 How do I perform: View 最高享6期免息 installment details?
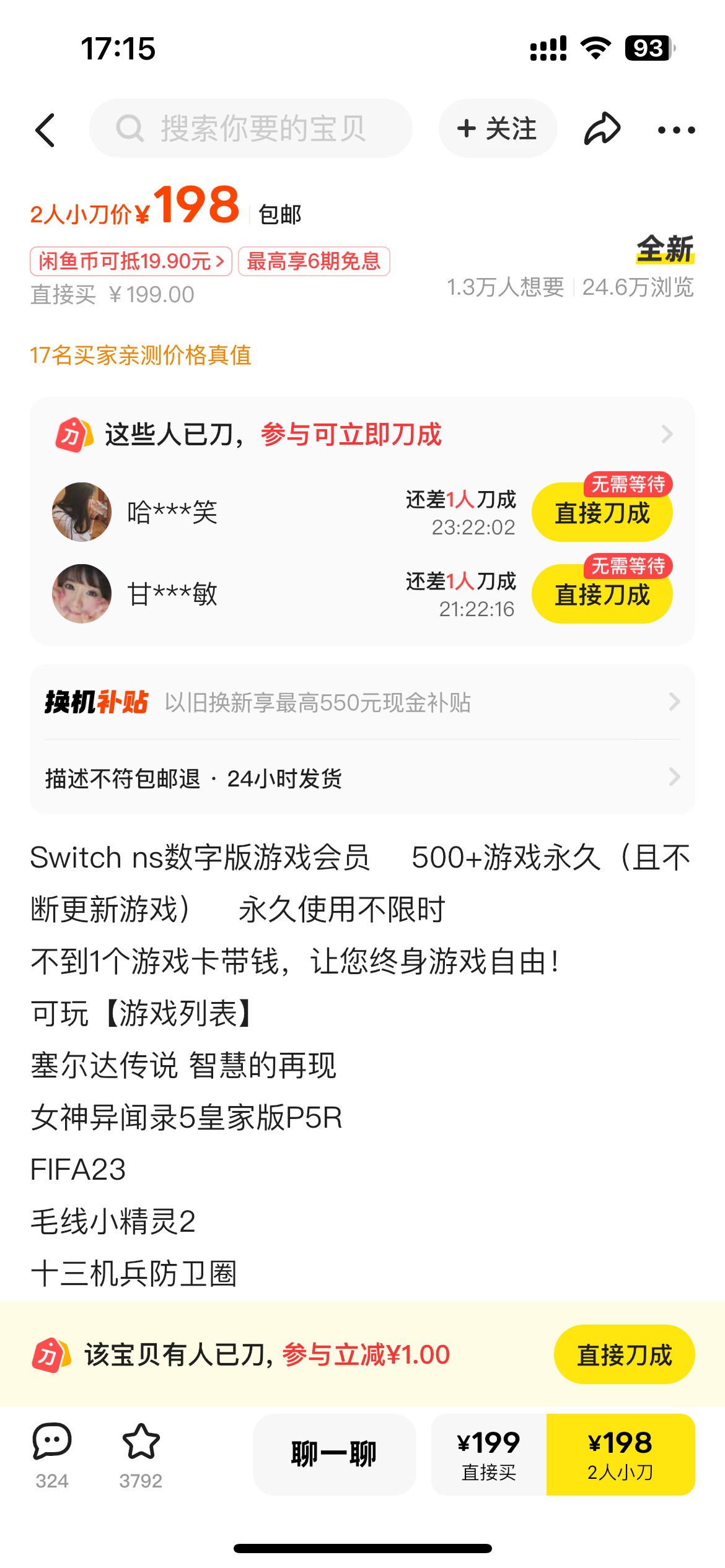[x=314, y=261]
